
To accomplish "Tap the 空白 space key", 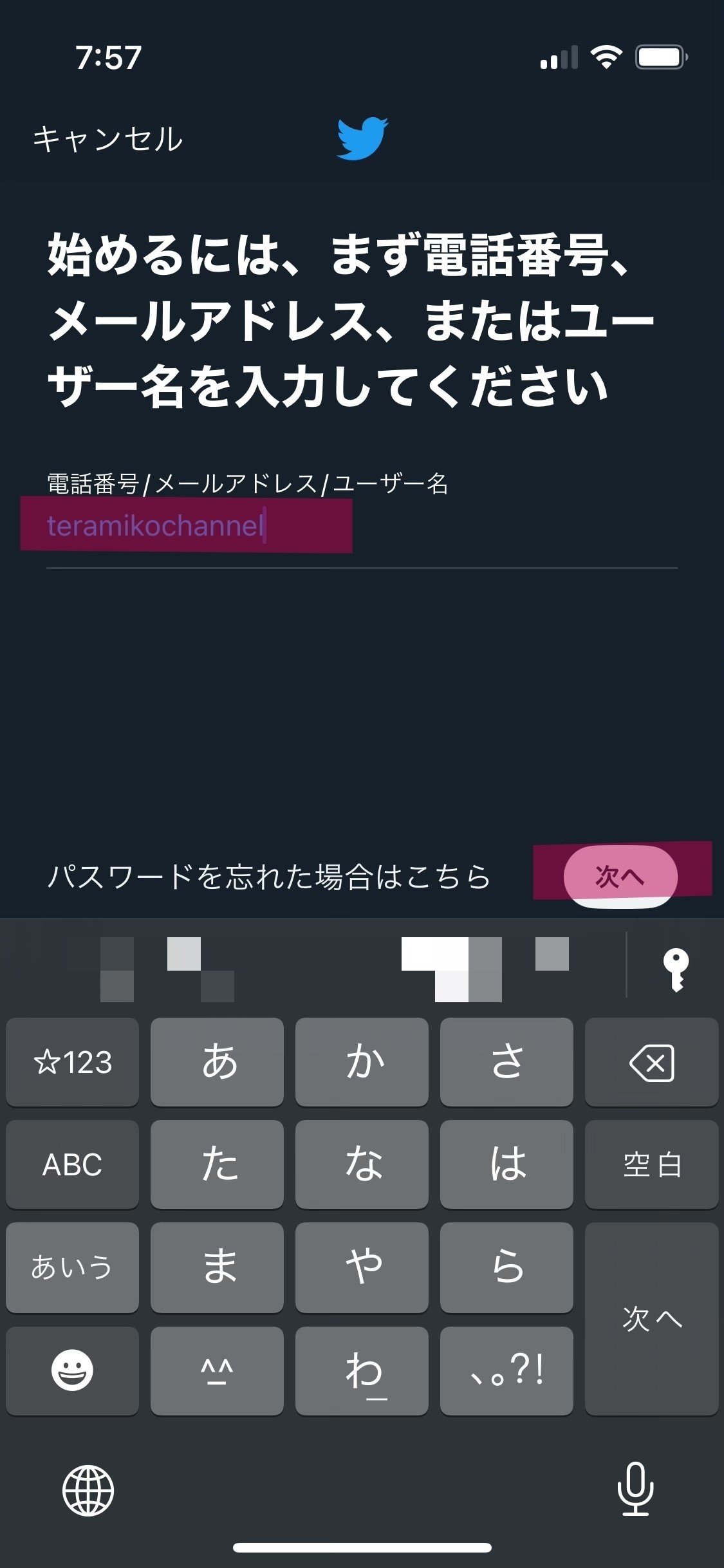I will point(651,1164).
